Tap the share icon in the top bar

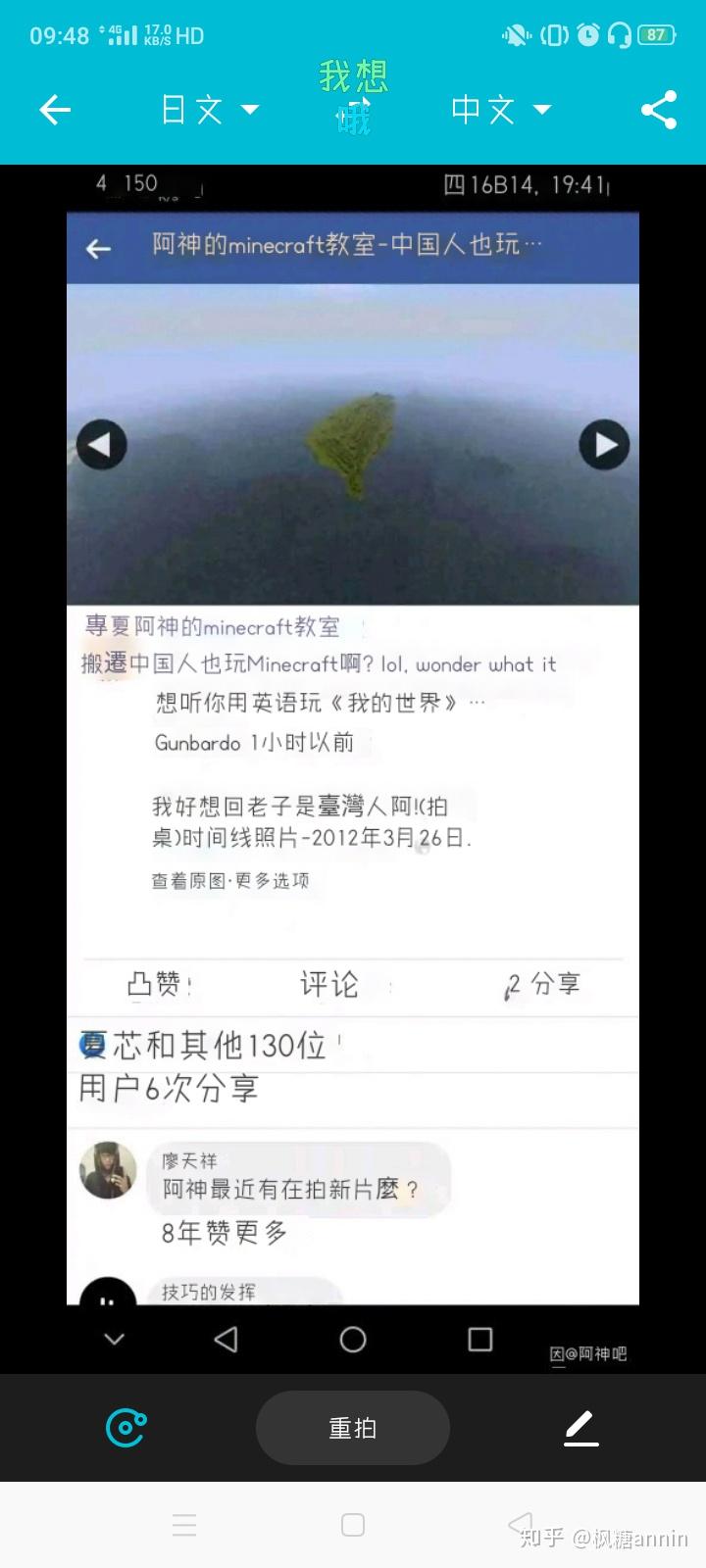(659, 110)
